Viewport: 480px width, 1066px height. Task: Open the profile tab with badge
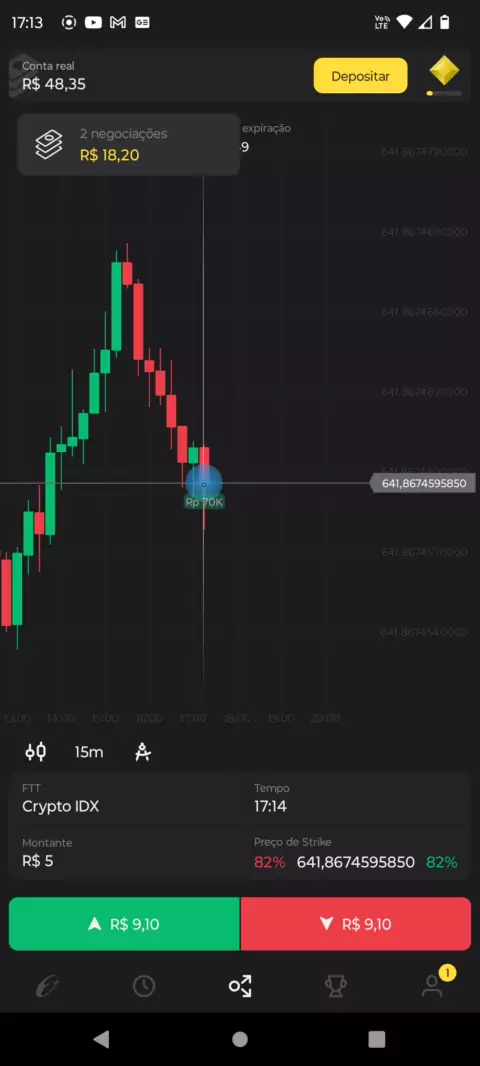[x=432, y=985]
